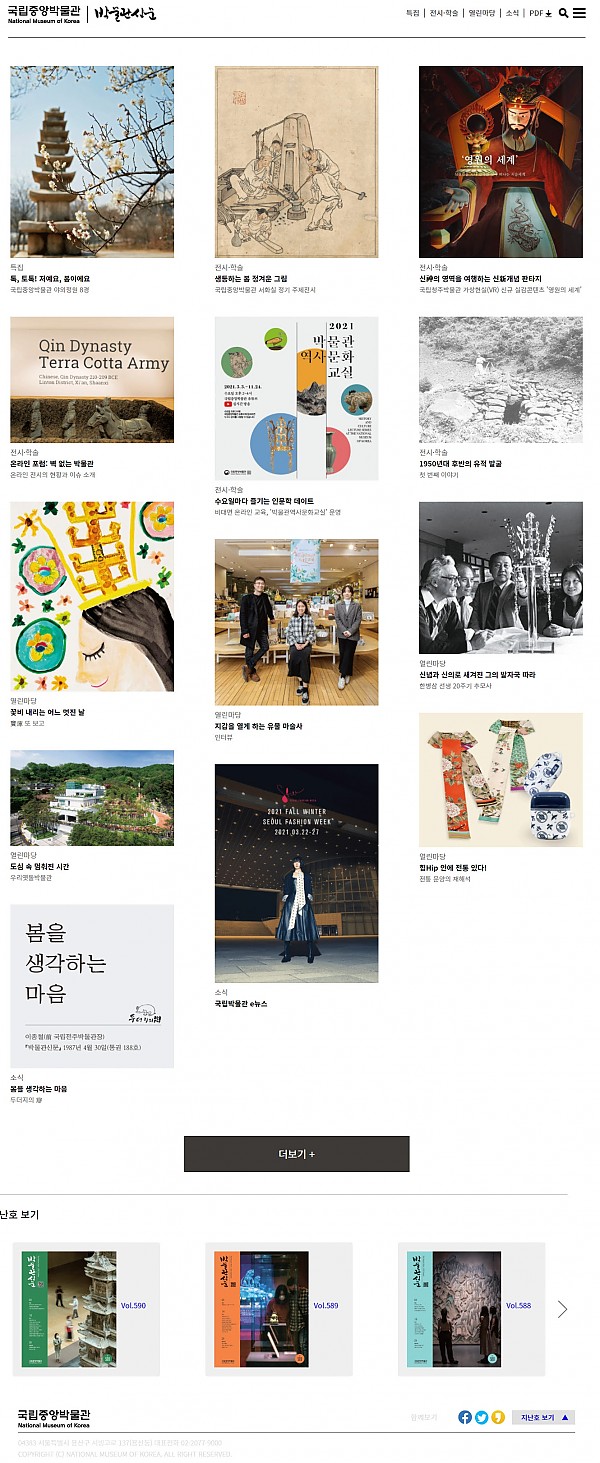Viewport: 600px width, 1463px height.
Task: Show next past issues with the arrow
Action: point(562,1308)
